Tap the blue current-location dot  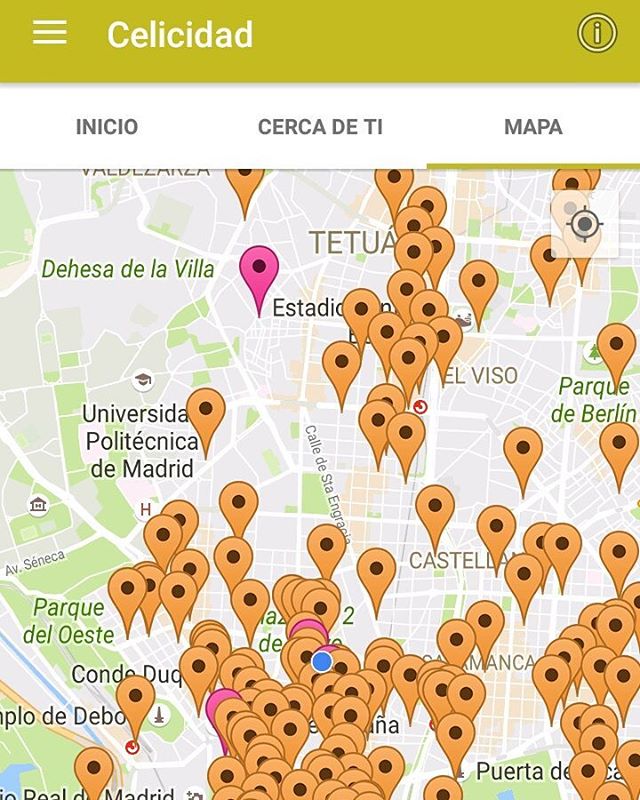coord(322,662)
